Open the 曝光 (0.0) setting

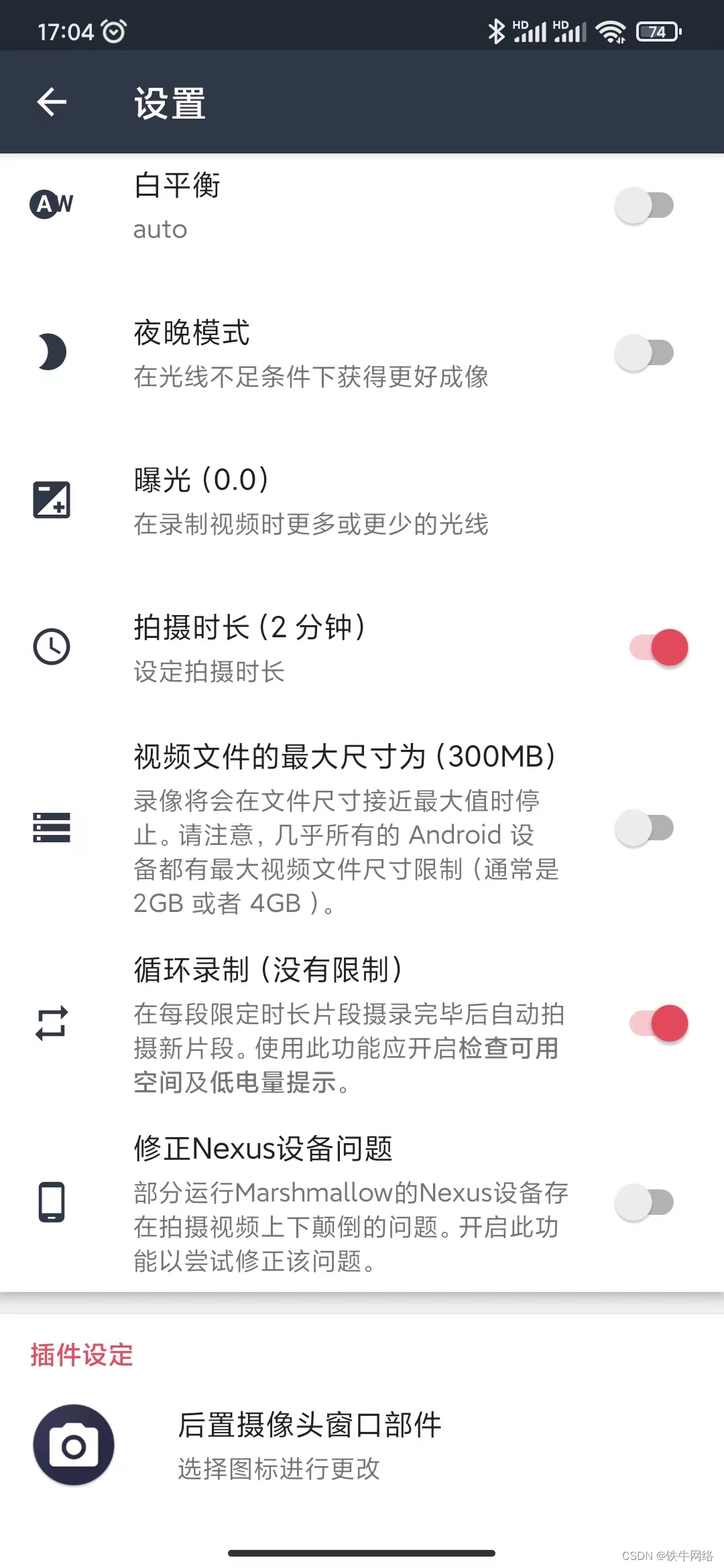(x=311, y=501)
